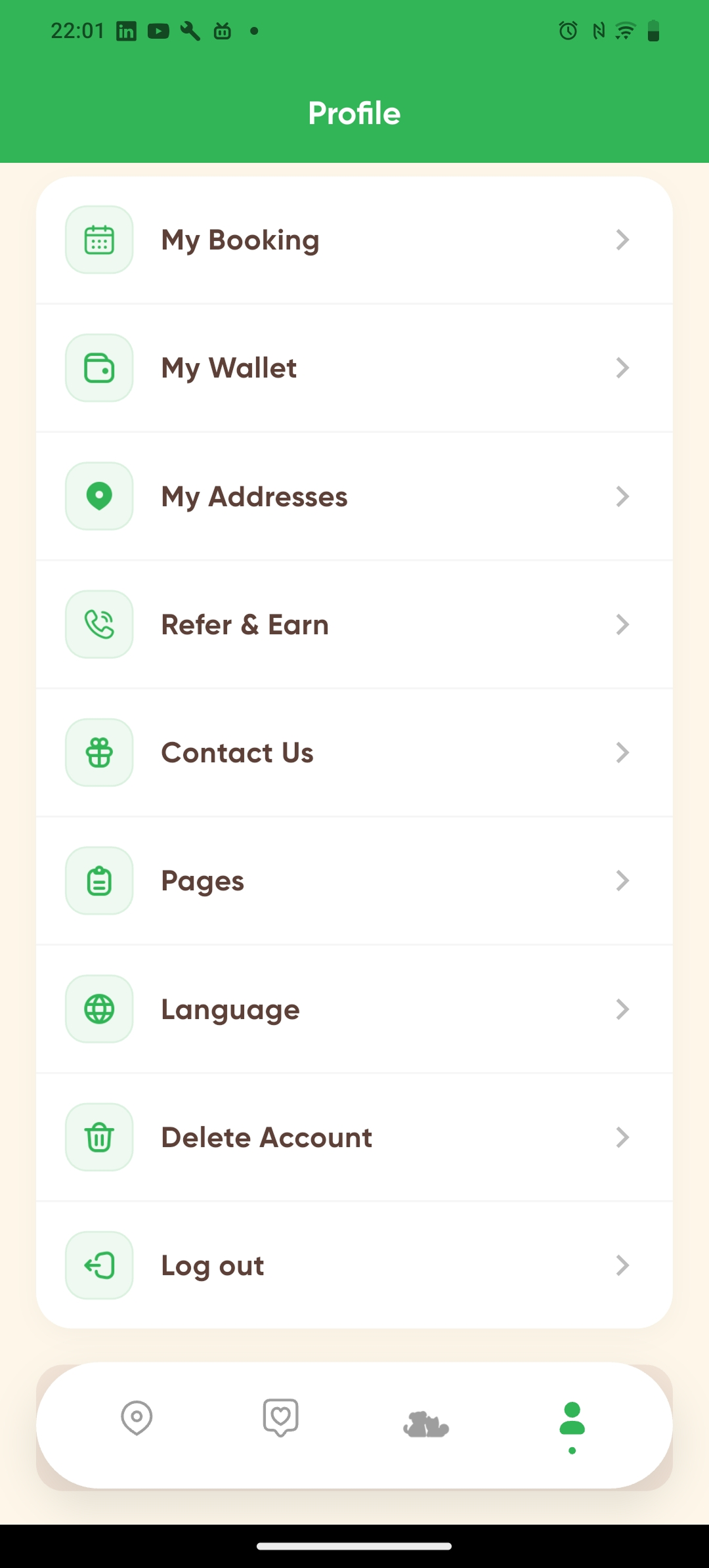Tap the globe icon next to Language
709x1568 pixels.
pos(98,1009)
